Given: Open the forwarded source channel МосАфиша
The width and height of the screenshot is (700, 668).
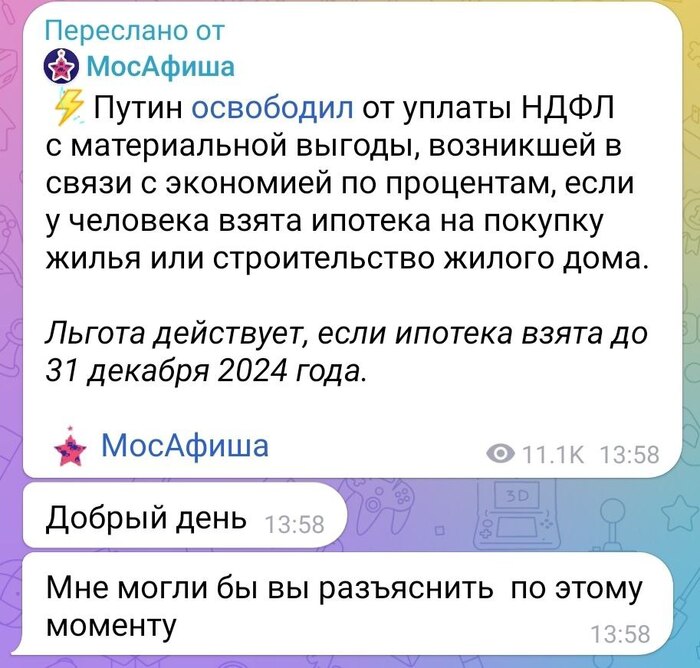Looking at the screenshot, I should pyautogui.click(x=160, y=68).
